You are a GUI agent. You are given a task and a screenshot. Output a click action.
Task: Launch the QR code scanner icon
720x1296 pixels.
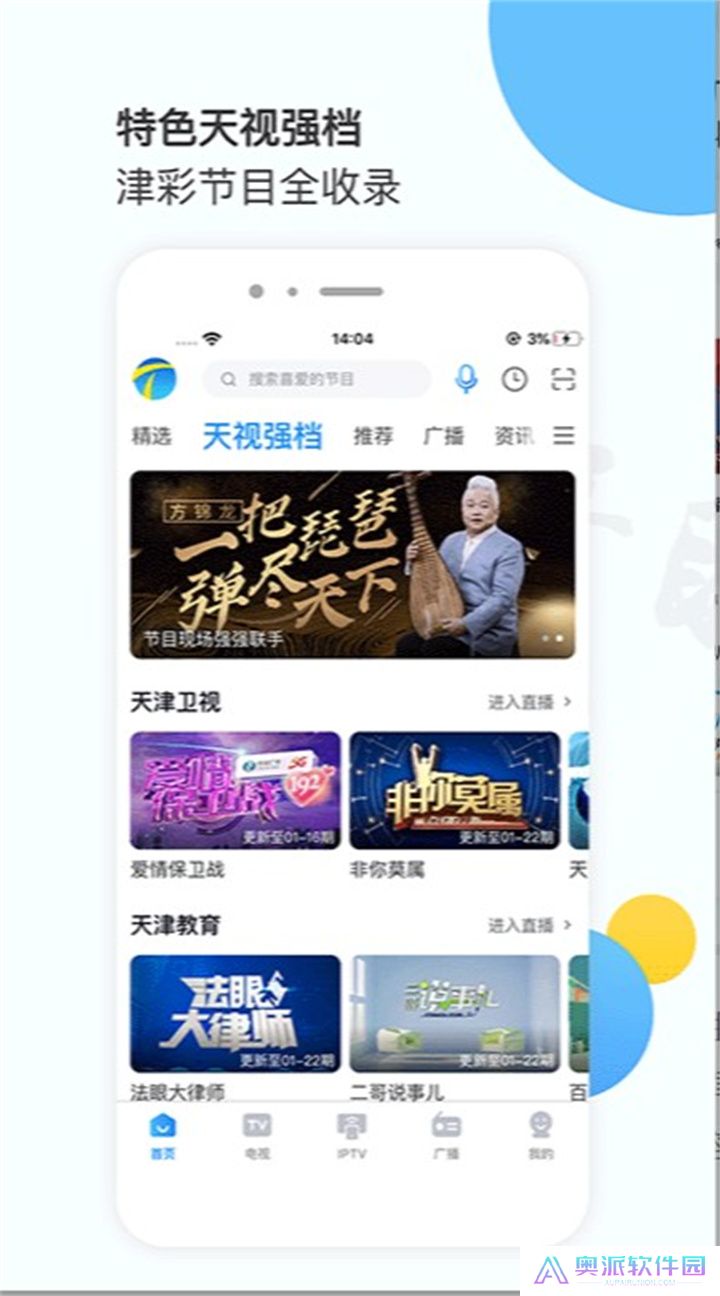565,379
